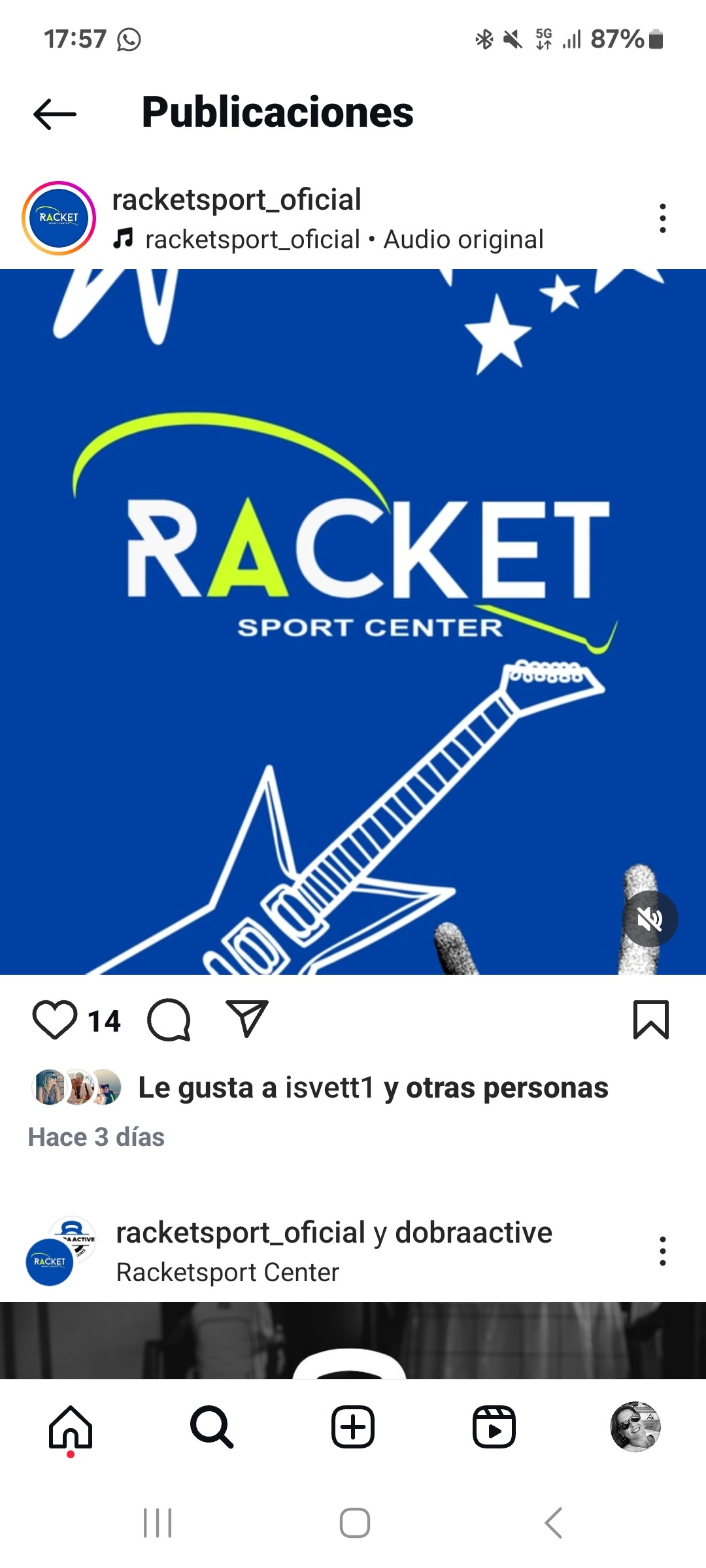The width and height of the screenshot is (706, 1568).
Task: Unmute the video with the speaker icon
Action: [x=650, y=919]
